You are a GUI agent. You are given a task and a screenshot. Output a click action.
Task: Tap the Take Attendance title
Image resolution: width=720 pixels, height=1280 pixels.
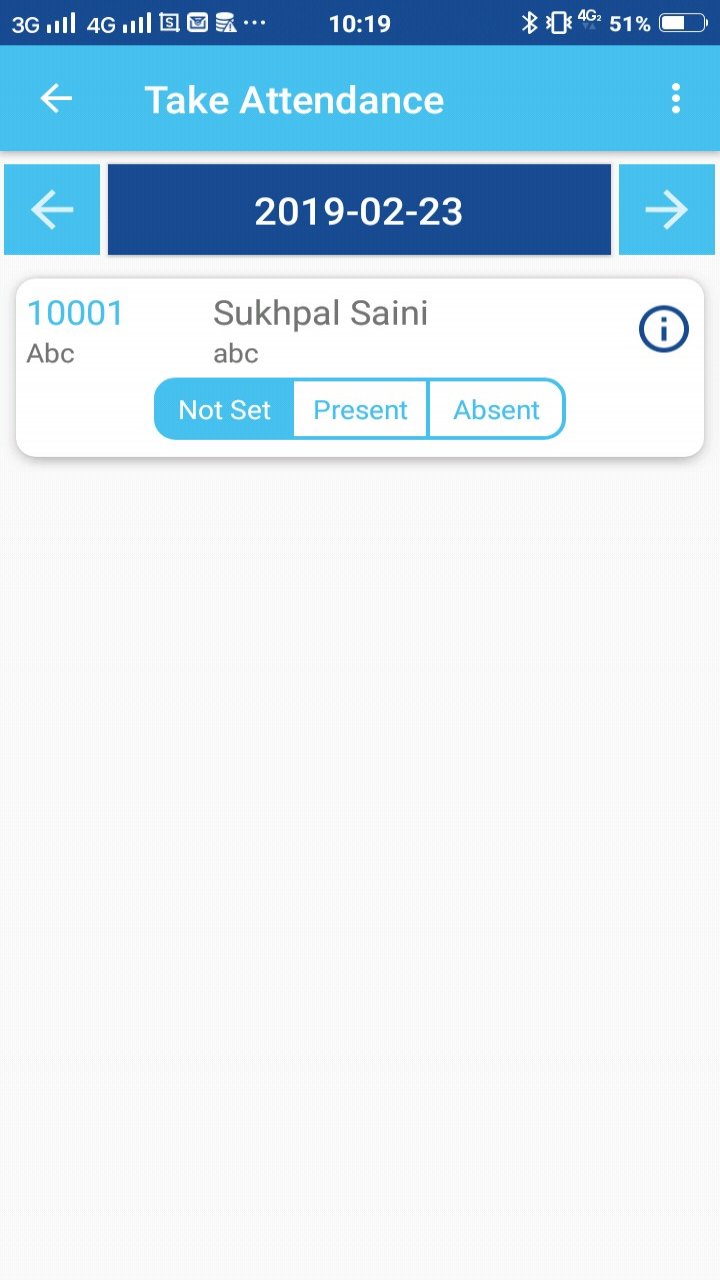pyautogui.click(x=293, y=98)
